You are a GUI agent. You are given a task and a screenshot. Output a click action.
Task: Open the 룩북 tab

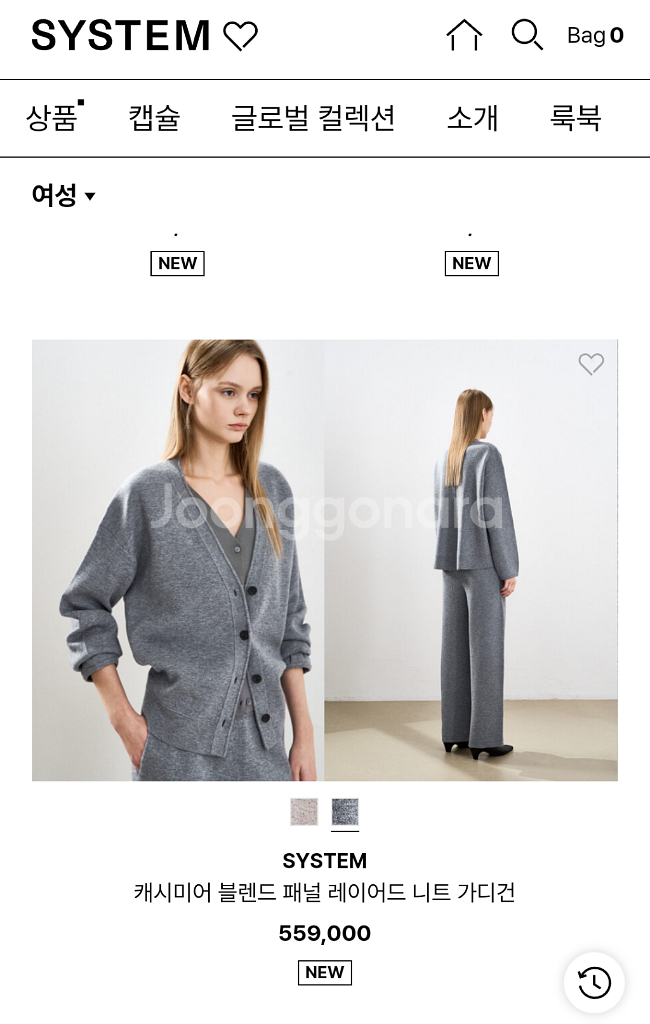pyautogui.click(x=575, y=118)
